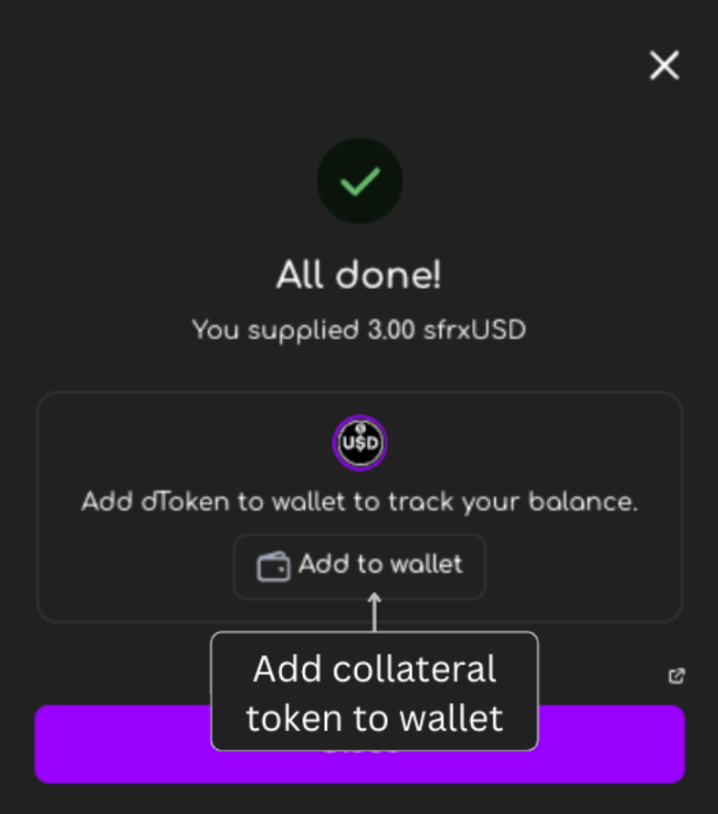Open the external link icon
This screenshot has height=814, width=718.
(676, 676)
